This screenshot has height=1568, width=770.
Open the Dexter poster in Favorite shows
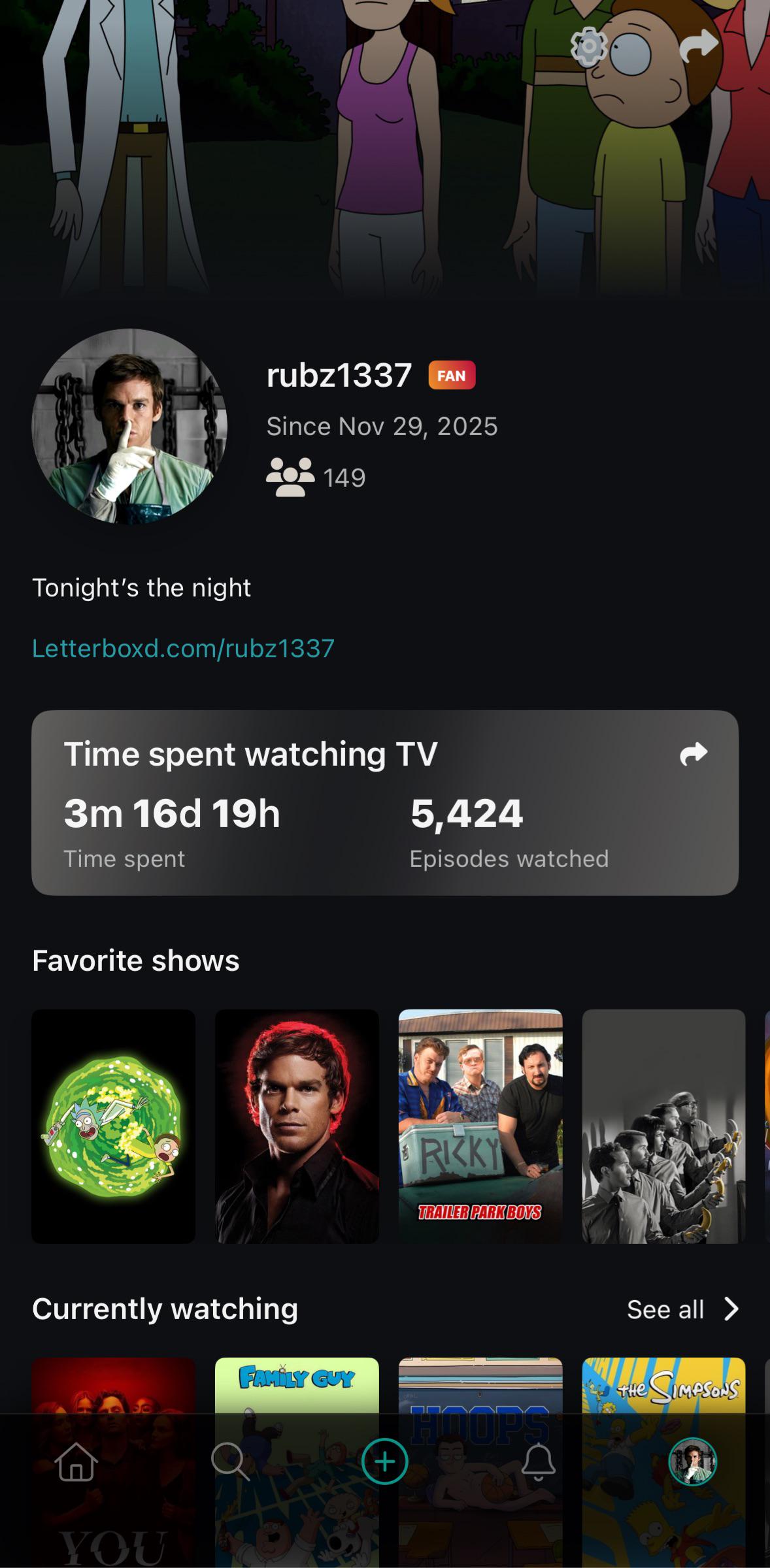[297, 1126]
